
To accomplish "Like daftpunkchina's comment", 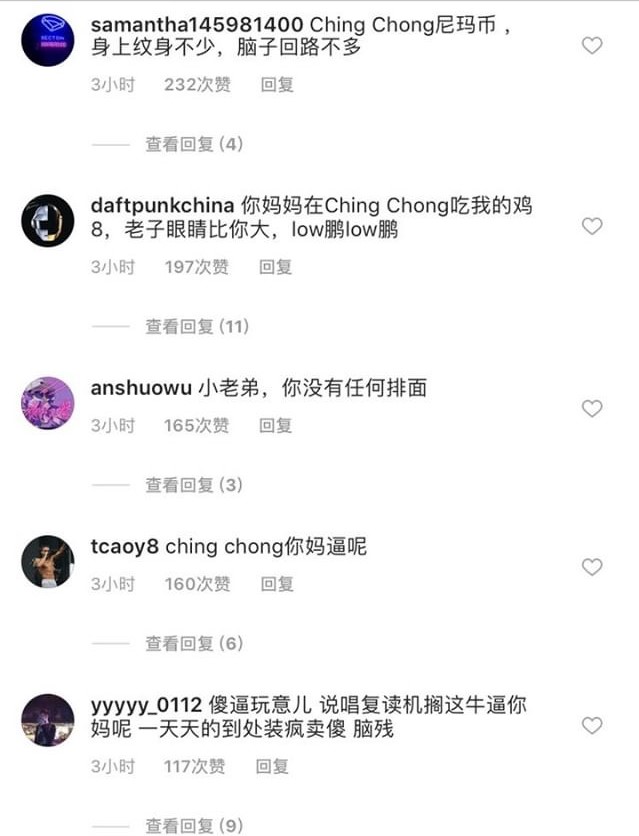I will coord(592,227).
